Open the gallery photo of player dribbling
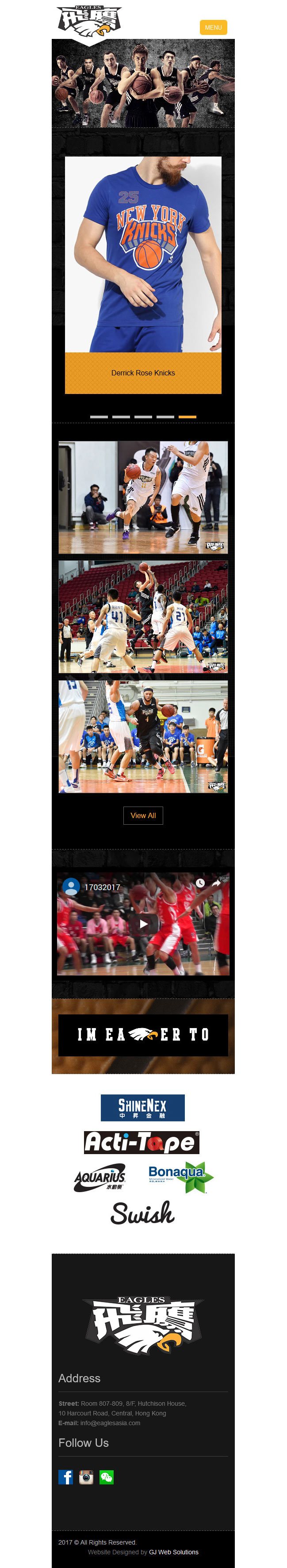Image resolution: width=287 pixels, height=1568 pixels. pyautogui.click(x=143, y=497)
